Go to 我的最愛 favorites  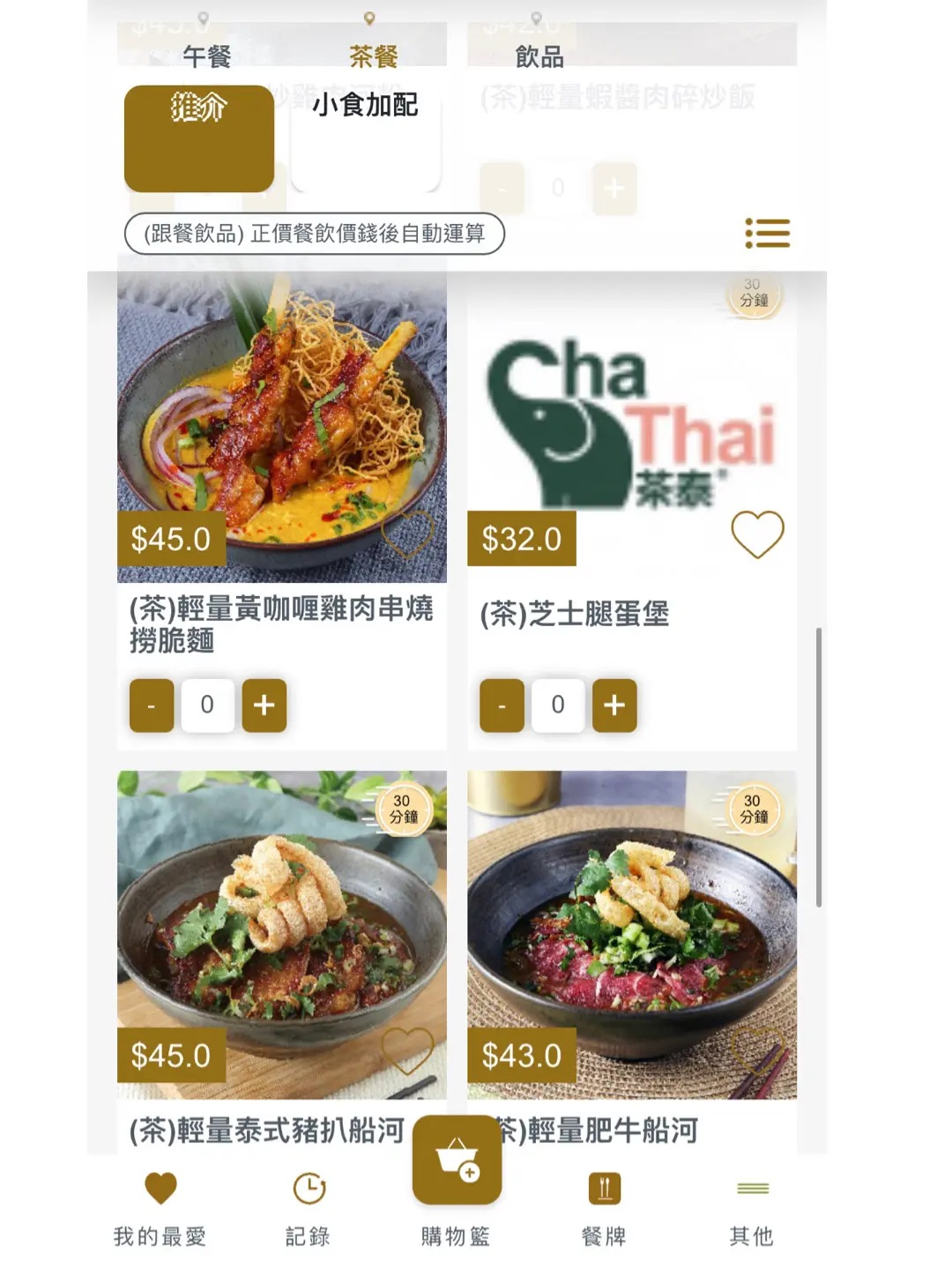pos(160,1206)
